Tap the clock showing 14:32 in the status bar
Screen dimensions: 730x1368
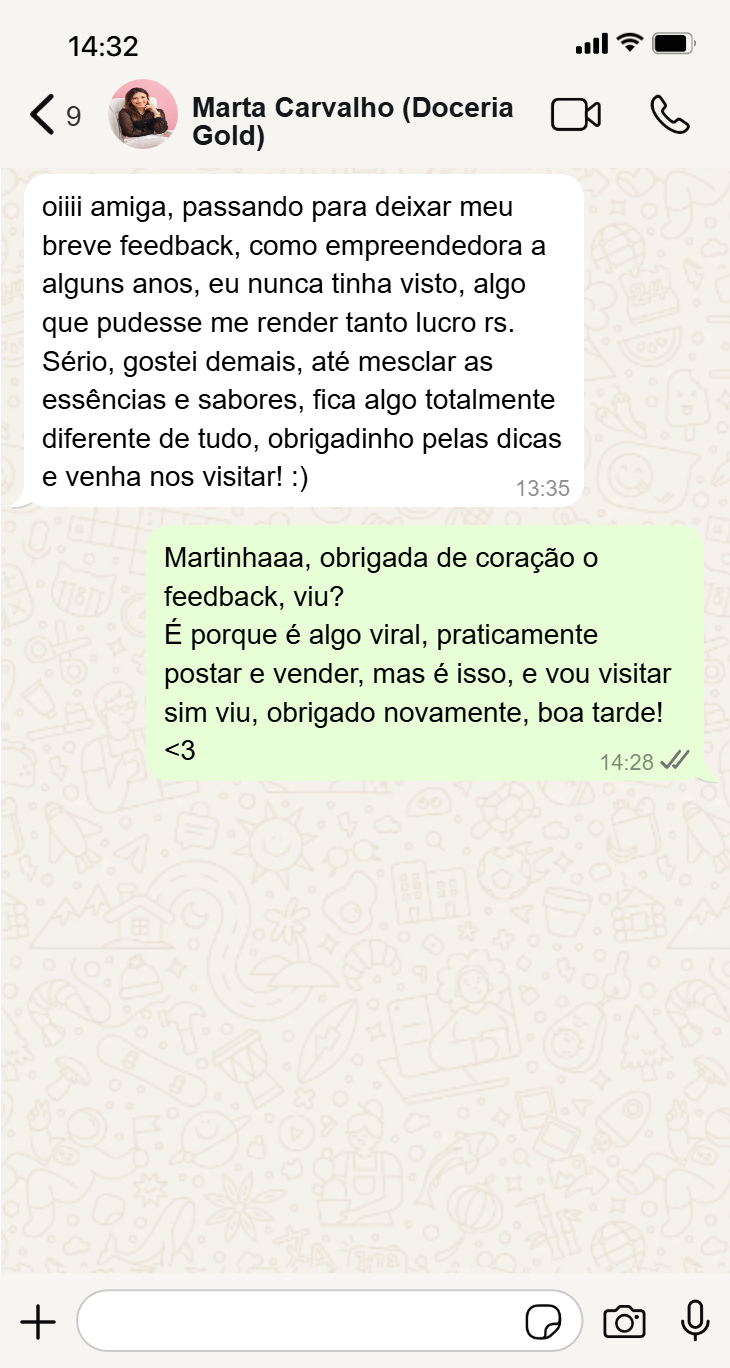tap(102, 44)
